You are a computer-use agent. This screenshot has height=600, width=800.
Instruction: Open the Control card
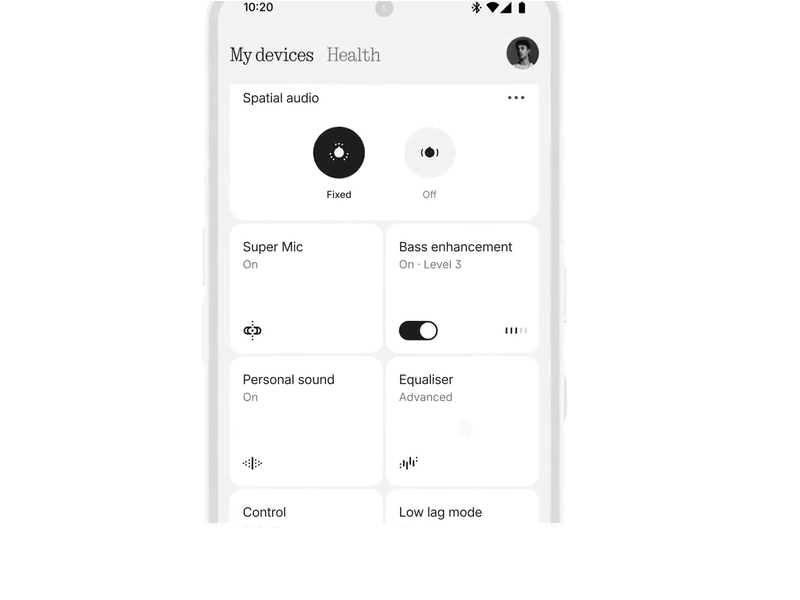pyautogui.click(x=306, y=510)
